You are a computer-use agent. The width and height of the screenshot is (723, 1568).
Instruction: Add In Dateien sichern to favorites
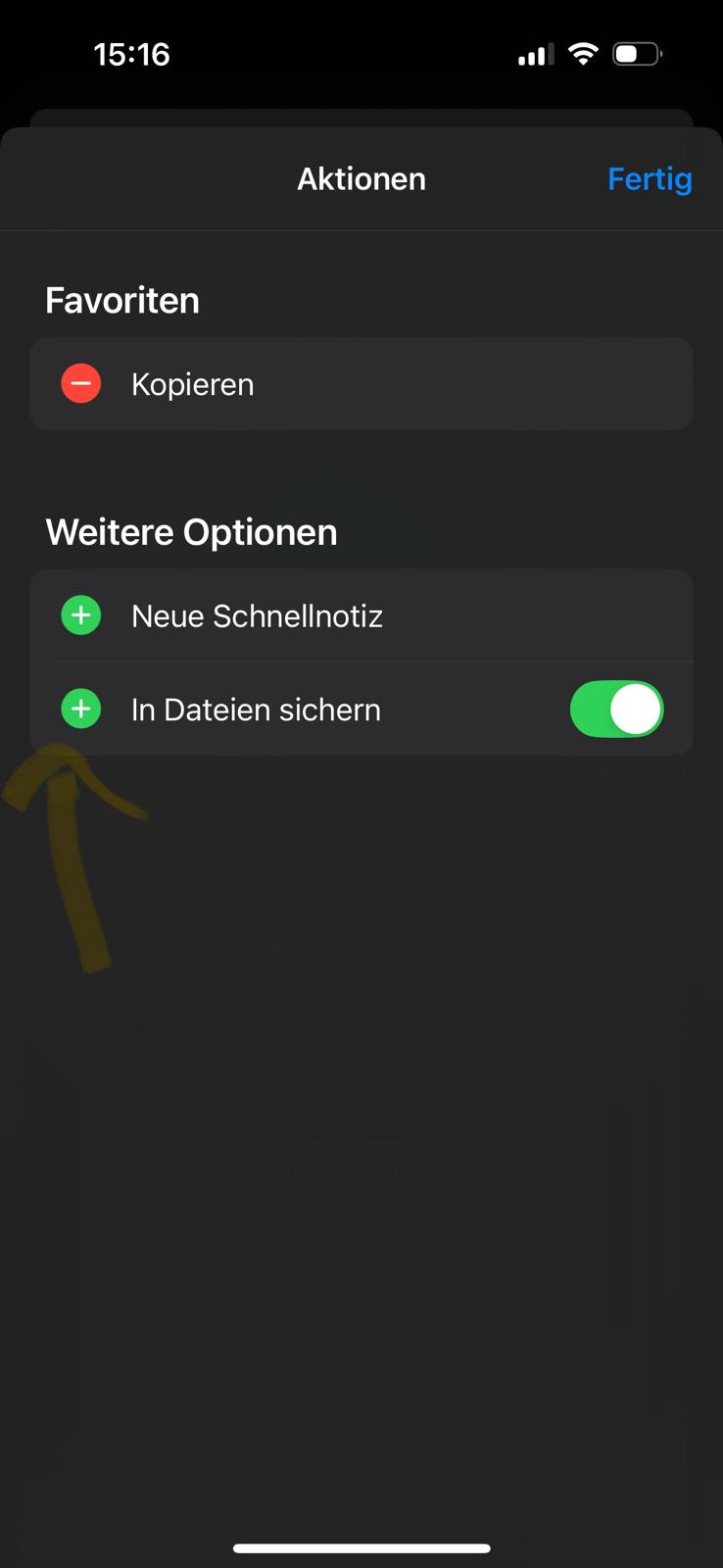pyautogui.click(x=81, y=710)
